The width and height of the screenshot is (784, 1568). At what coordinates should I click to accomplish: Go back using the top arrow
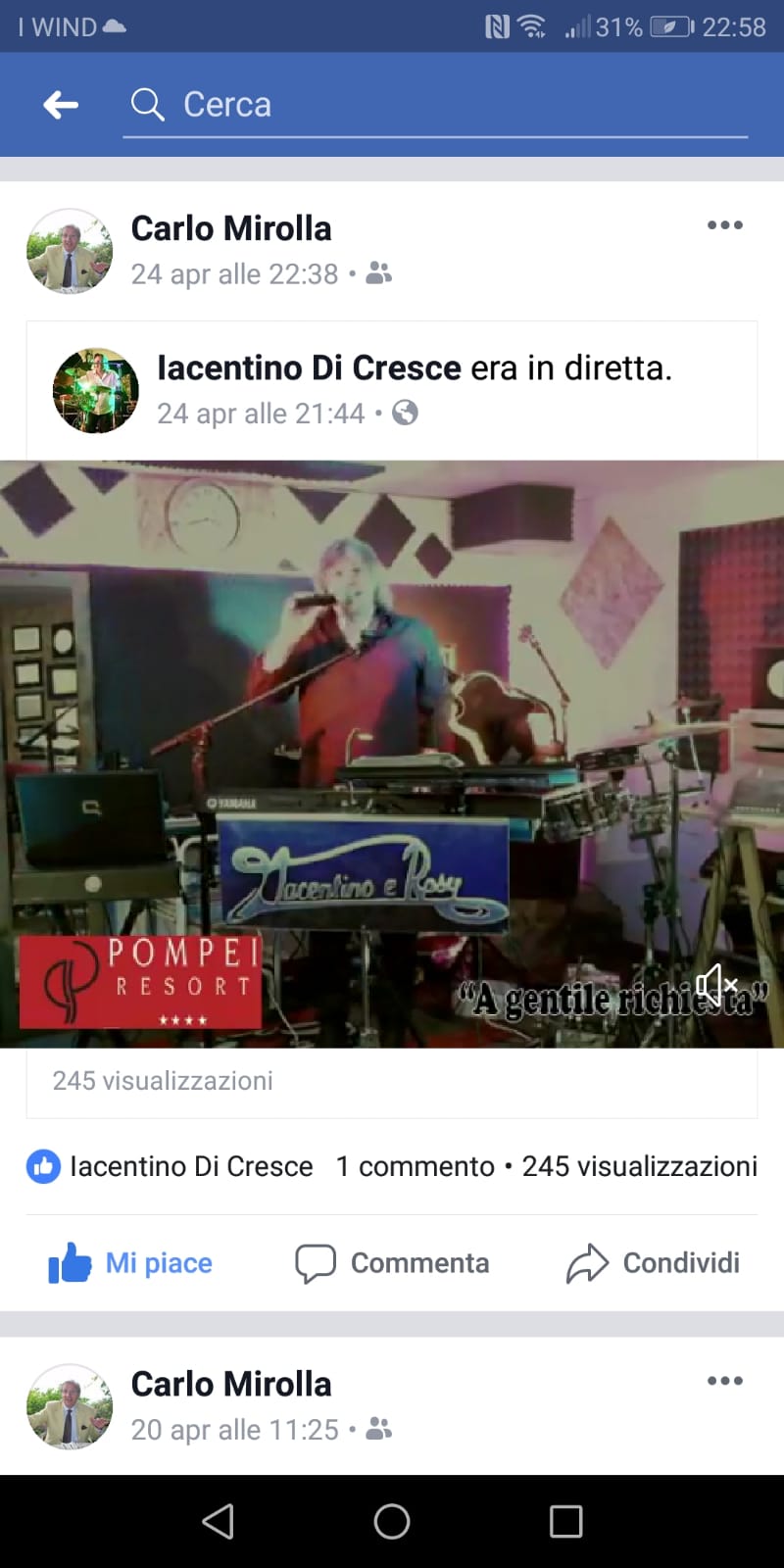coord(61,104)
